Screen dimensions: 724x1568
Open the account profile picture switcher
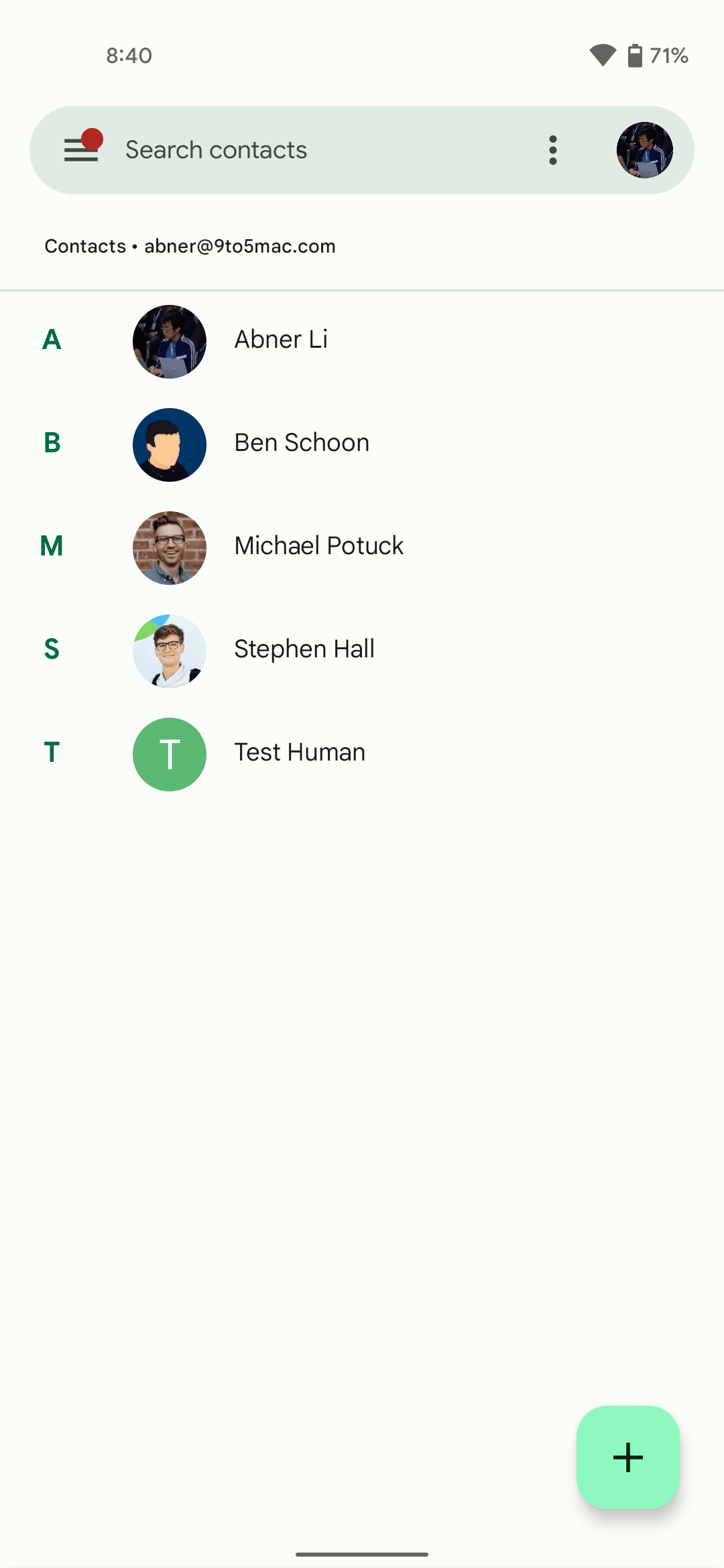pos(645,150)
